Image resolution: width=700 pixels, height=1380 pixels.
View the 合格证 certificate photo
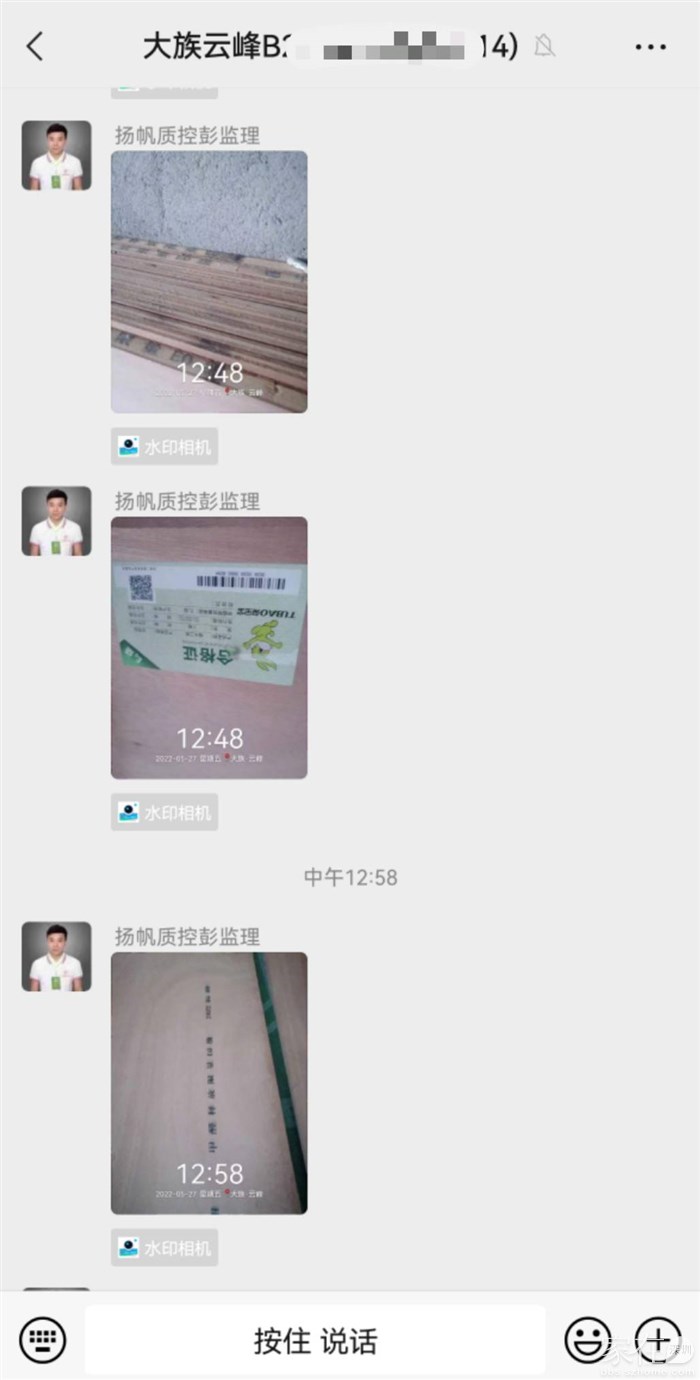click(209, 648)
